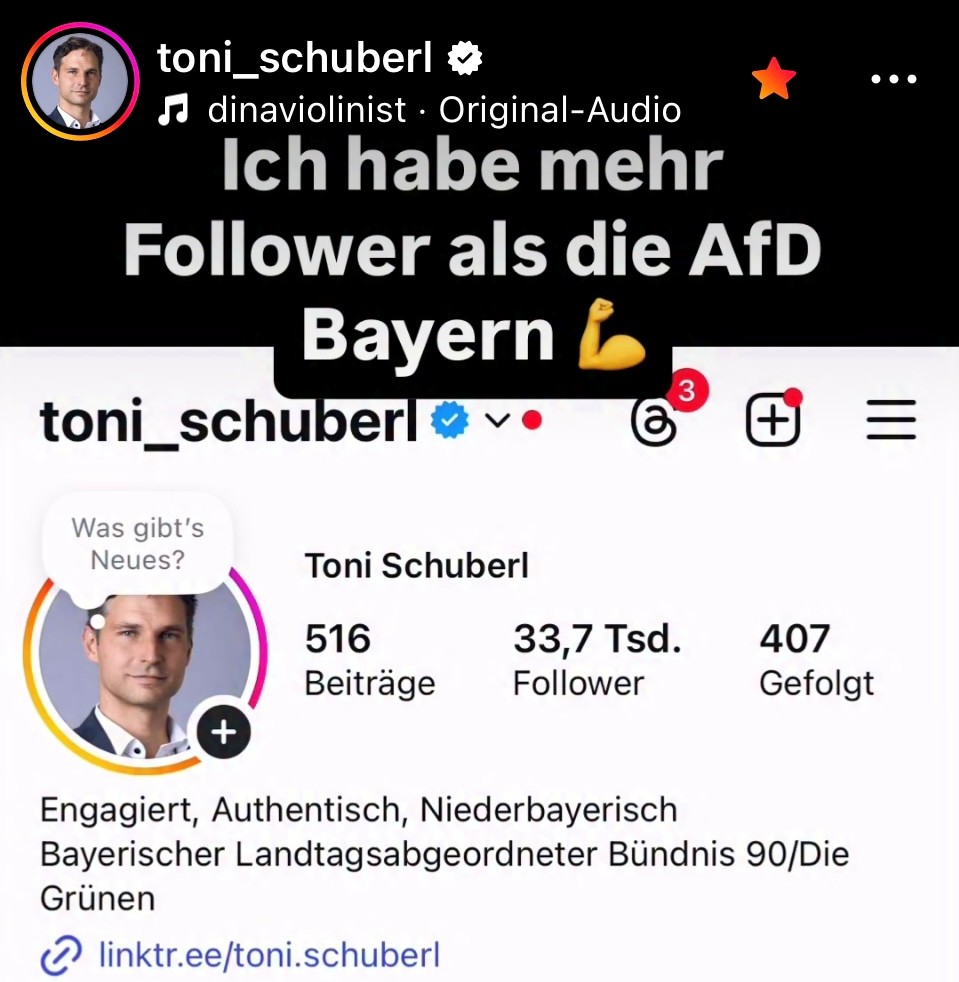Open the three-dot overflow menu

[x=894, y=79]
